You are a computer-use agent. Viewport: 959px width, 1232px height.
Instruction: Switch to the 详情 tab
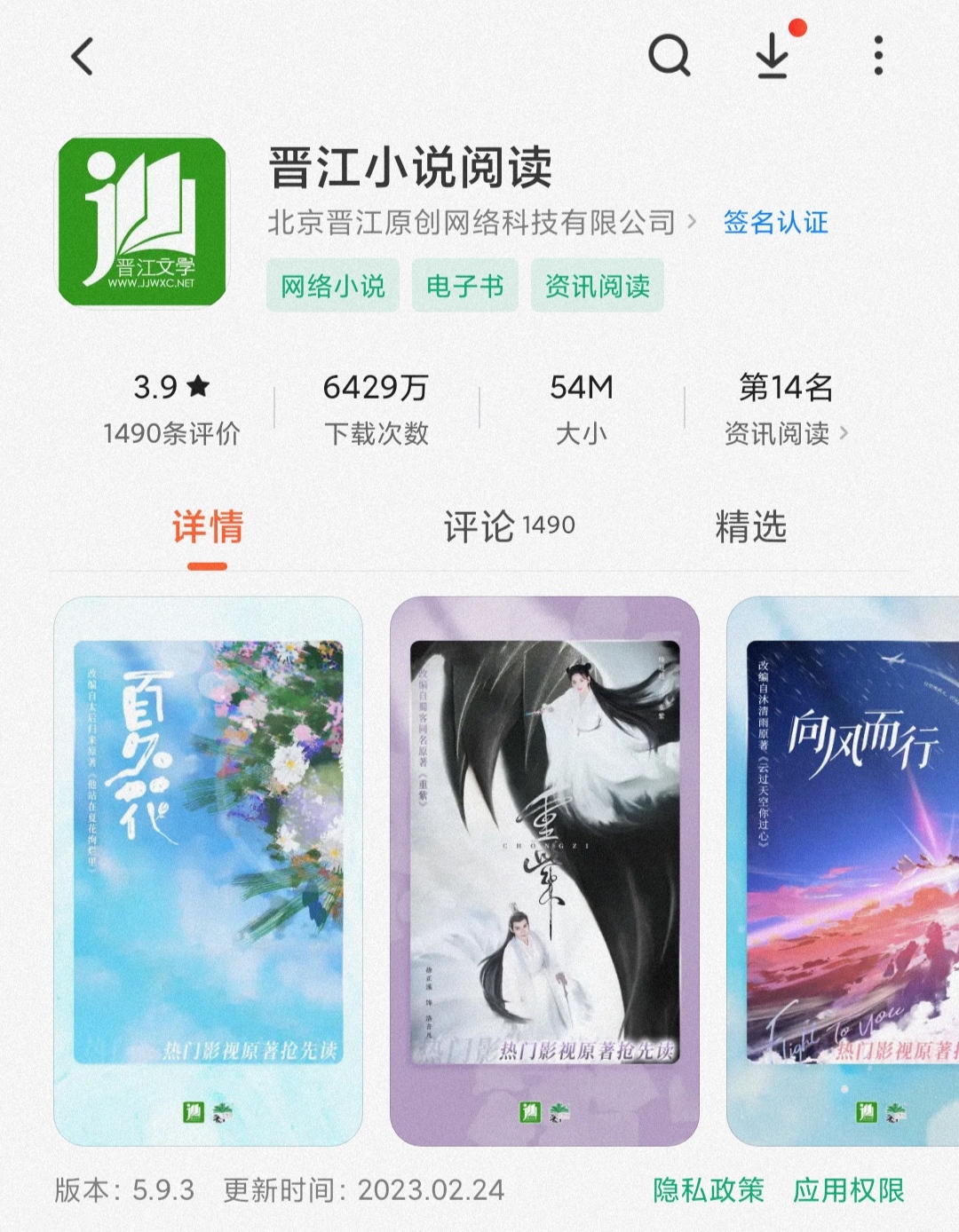tap(207, 527)
